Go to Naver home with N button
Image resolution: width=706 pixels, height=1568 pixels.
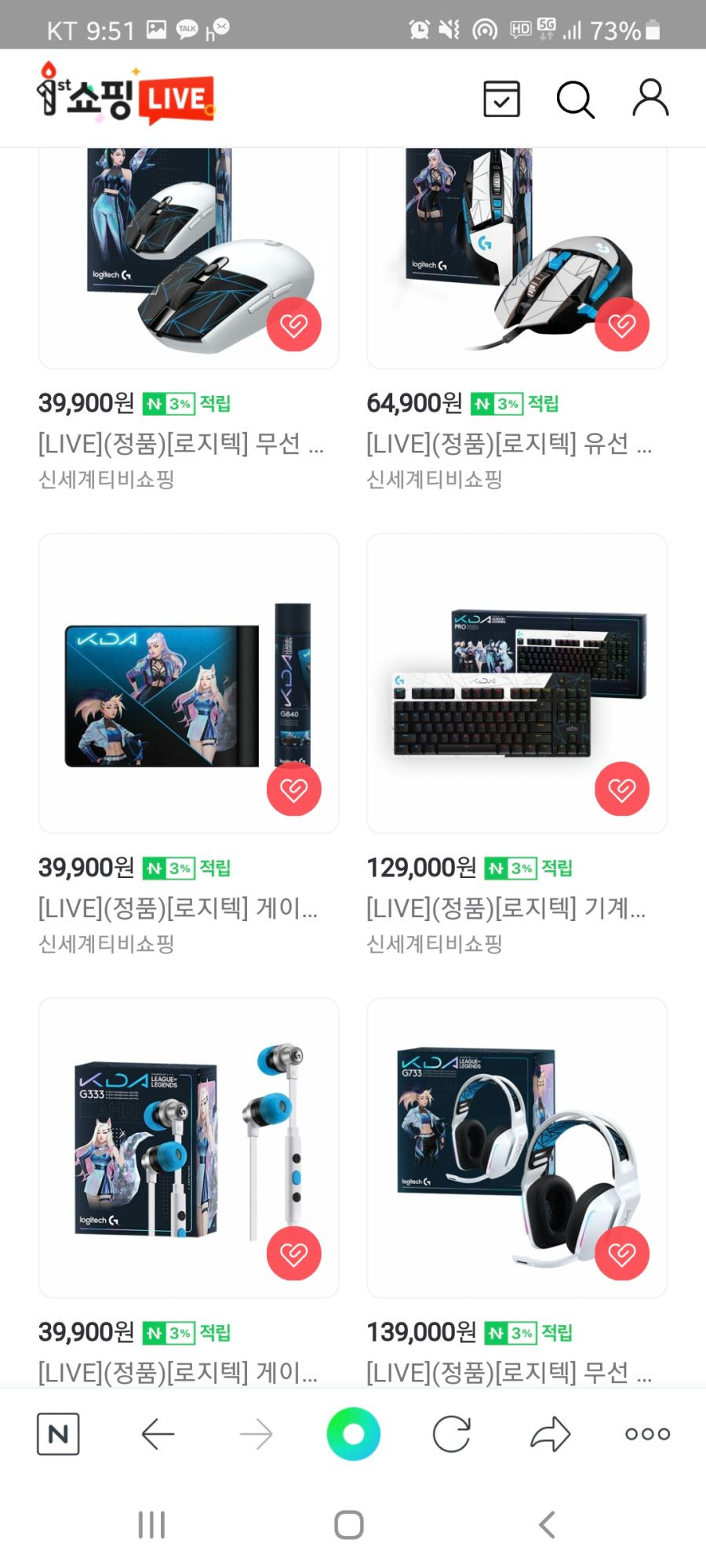click(x=58, y=1434)
